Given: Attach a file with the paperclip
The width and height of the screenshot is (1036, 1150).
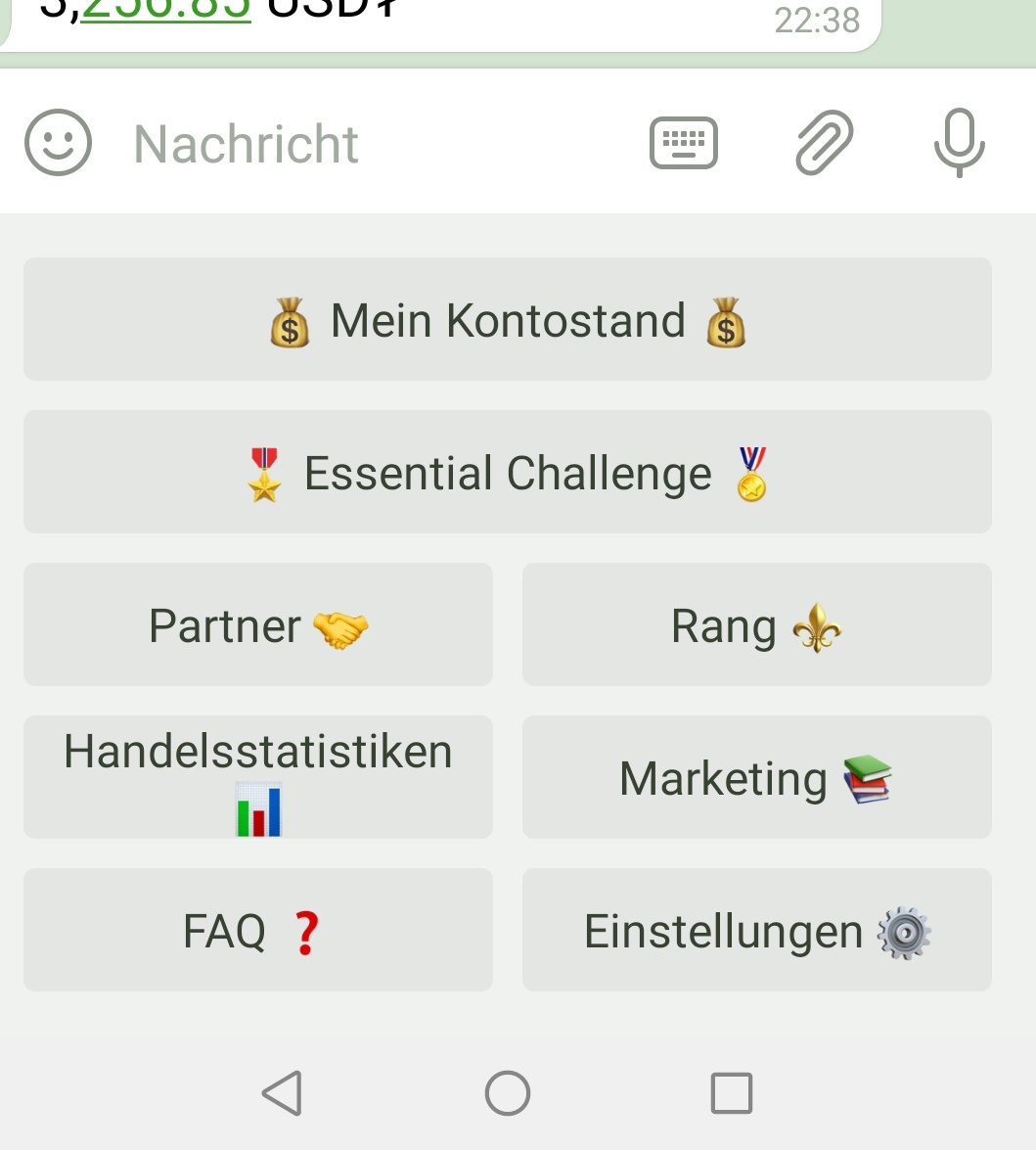Looking at the screenshot, I should (824, 143).
